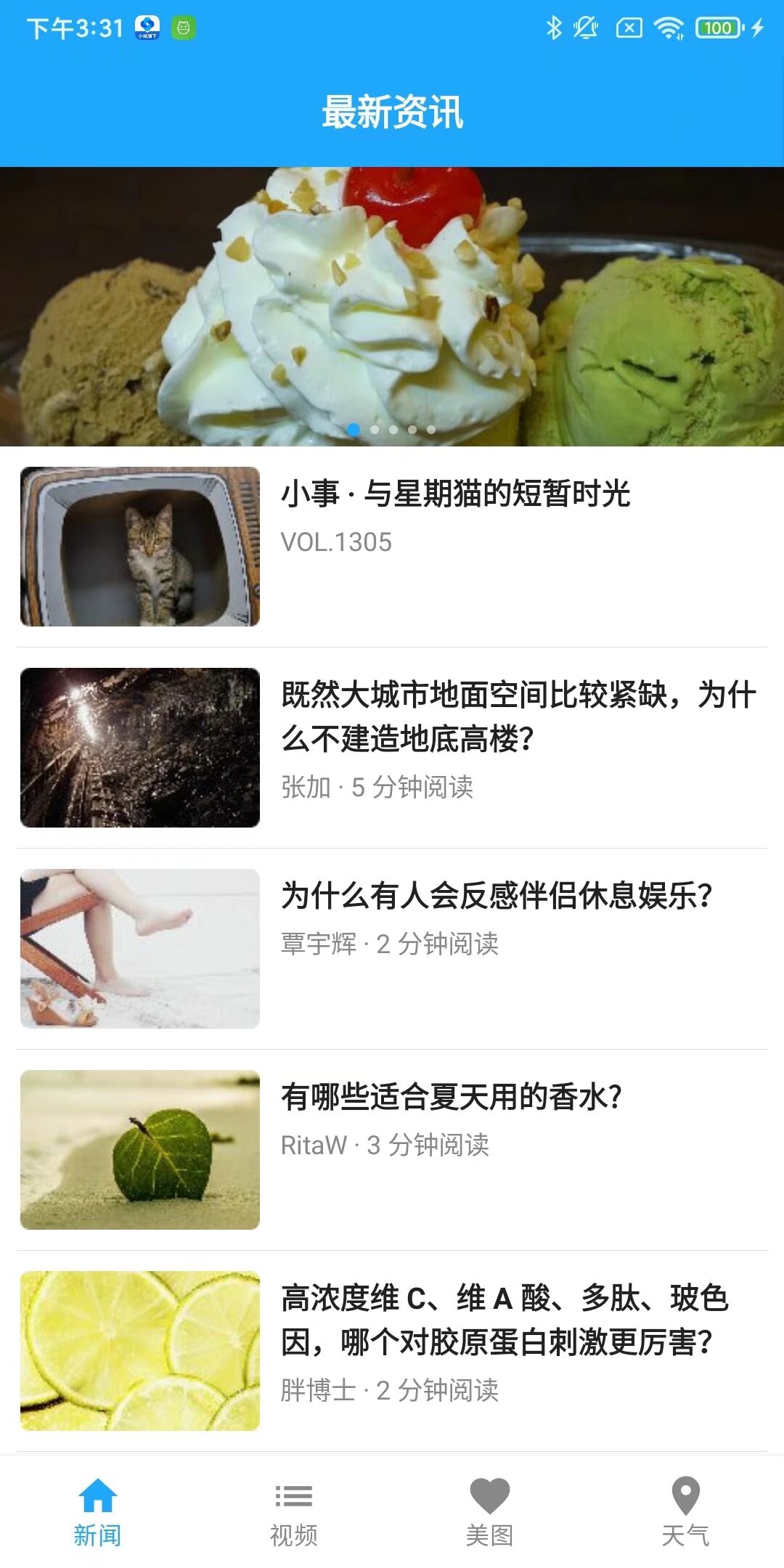The width and height of the screenshot is (784, 1568).
Task: Open the 天气 tab
Action: [x=686, y=1513]
